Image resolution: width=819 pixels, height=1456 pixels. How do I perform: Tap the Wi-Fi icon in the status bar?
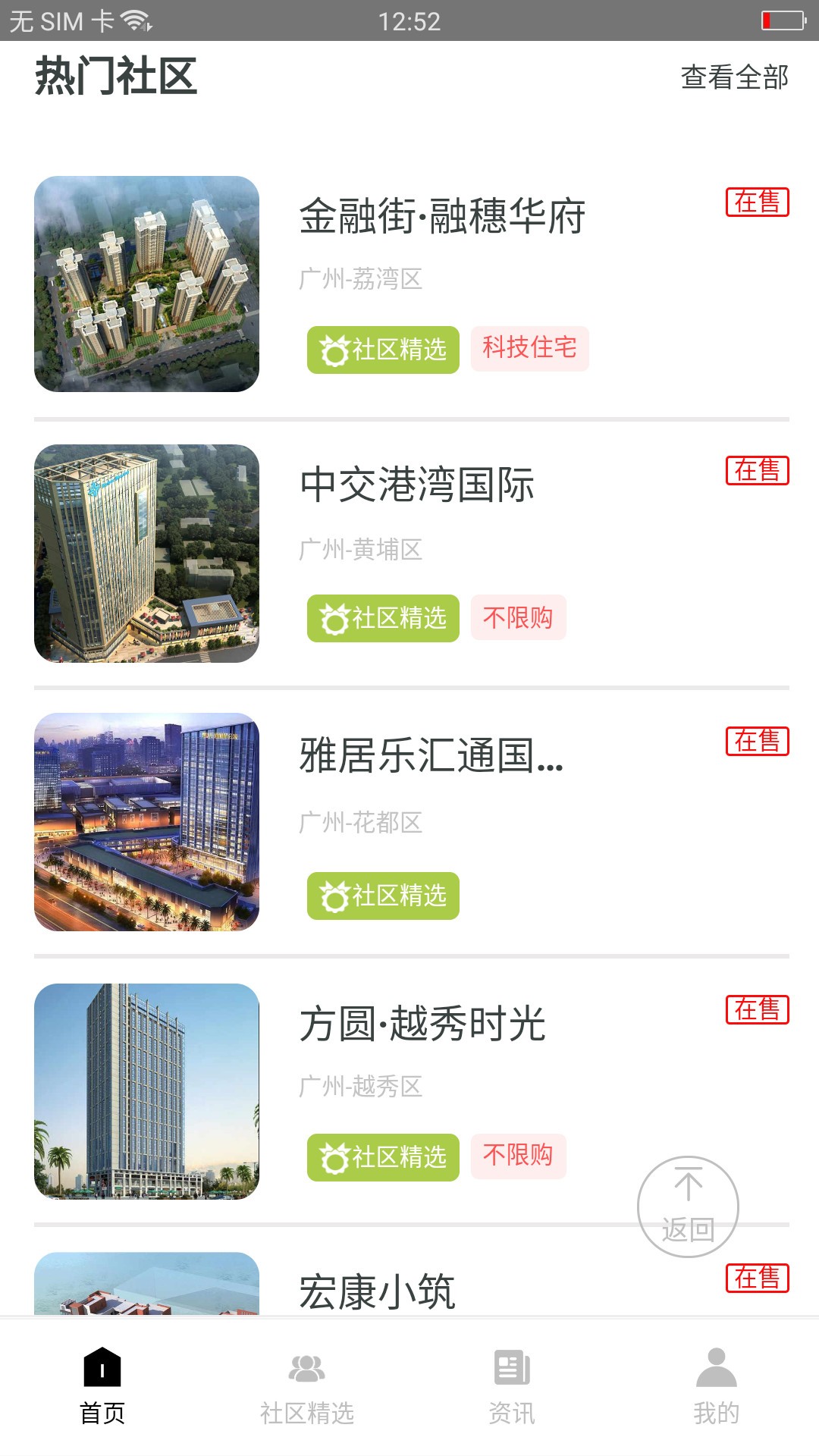coord(135,20)
